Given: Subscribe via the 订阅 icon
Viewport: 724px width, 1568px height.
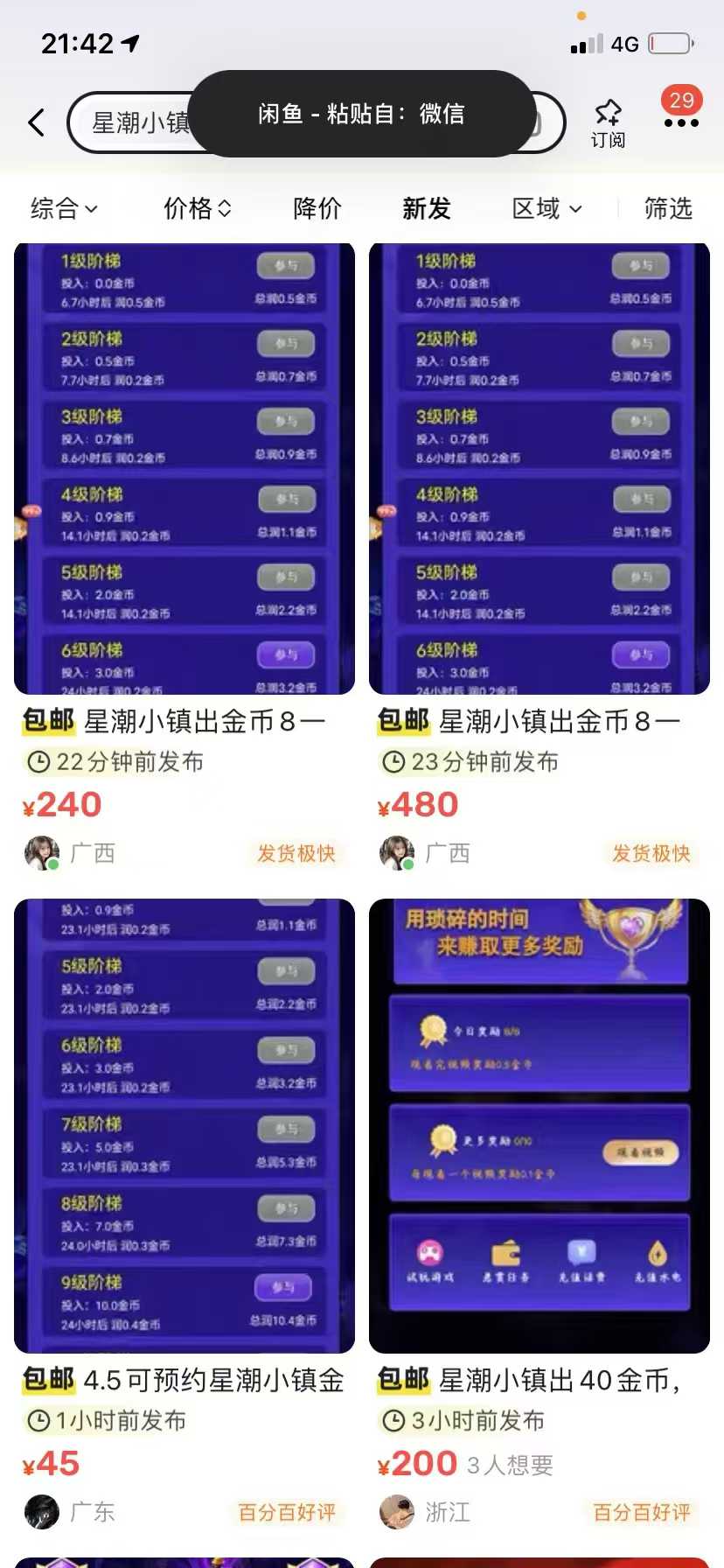Looking at the screenshot, I should [x=608, y=123].
